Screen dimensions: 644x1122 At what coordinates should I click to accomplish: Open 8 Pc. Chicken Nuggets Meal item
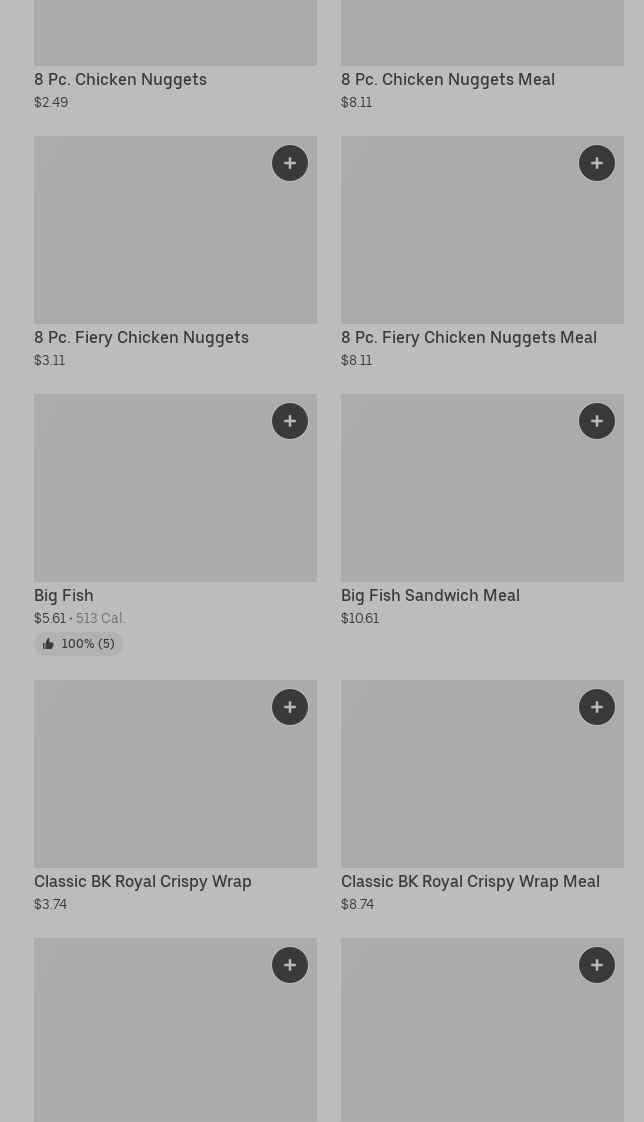(482, 55)
